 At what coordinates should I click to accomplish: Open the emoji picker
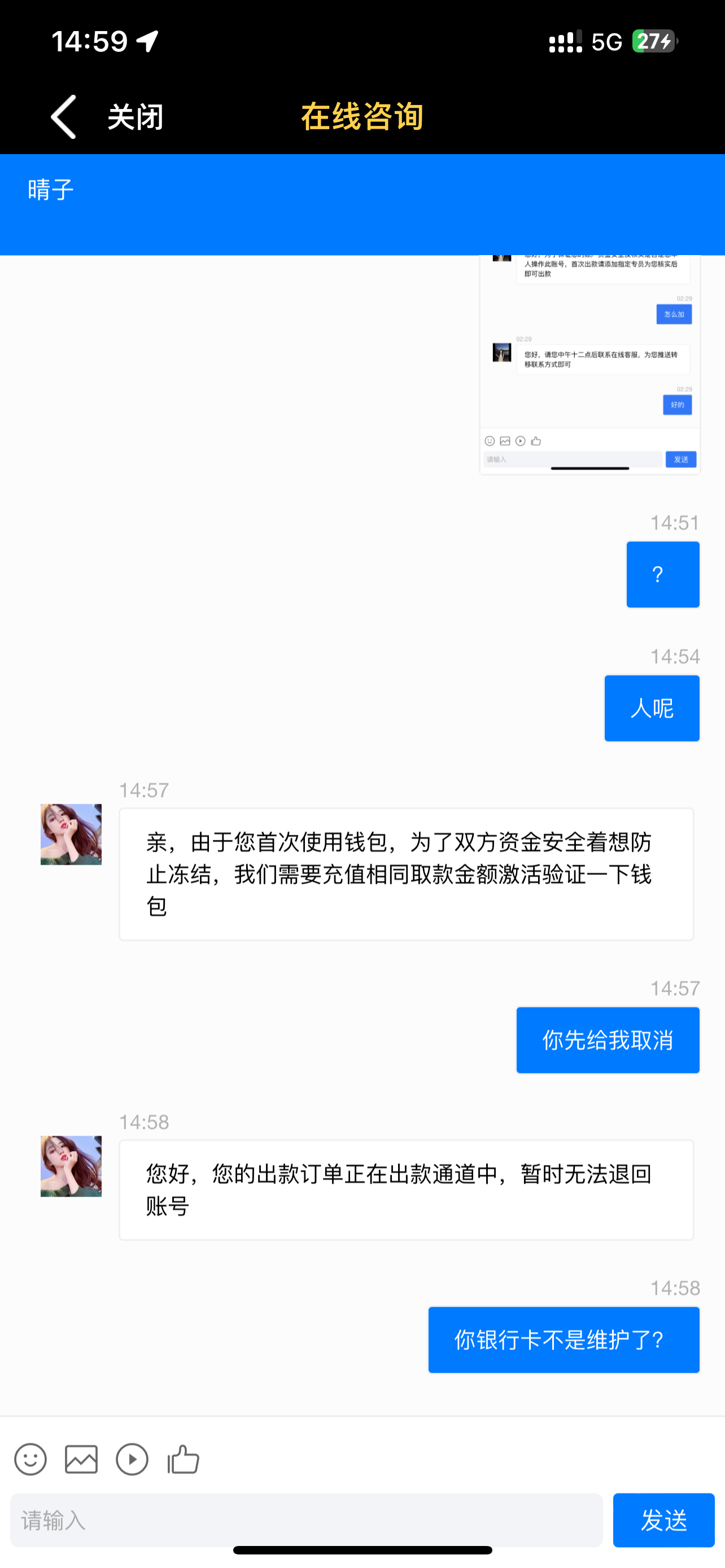(30, 1459)
